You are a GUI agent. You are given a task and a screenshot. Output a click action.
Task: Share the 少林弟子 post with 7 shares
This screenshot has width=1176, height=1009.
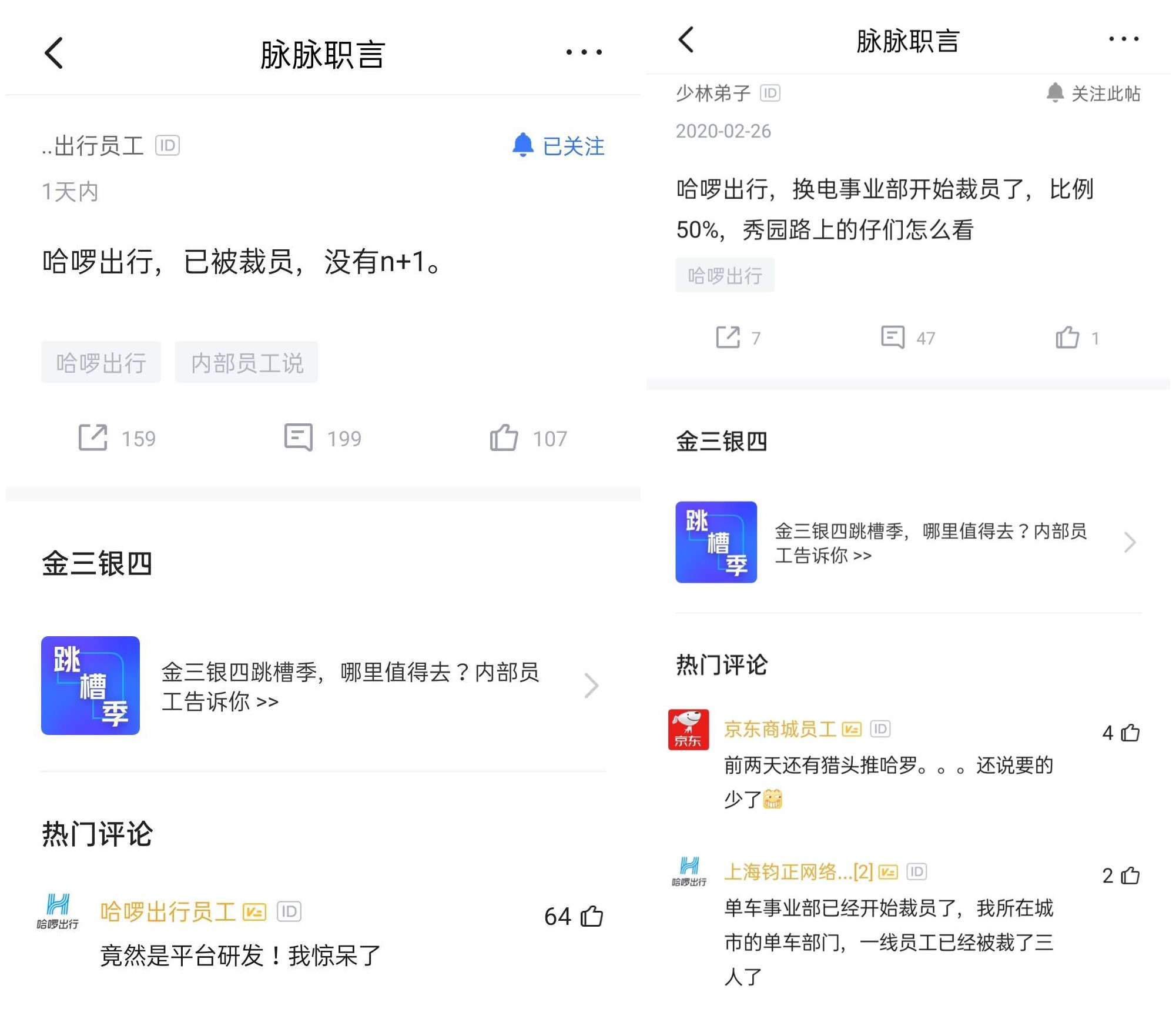[728, 338]
